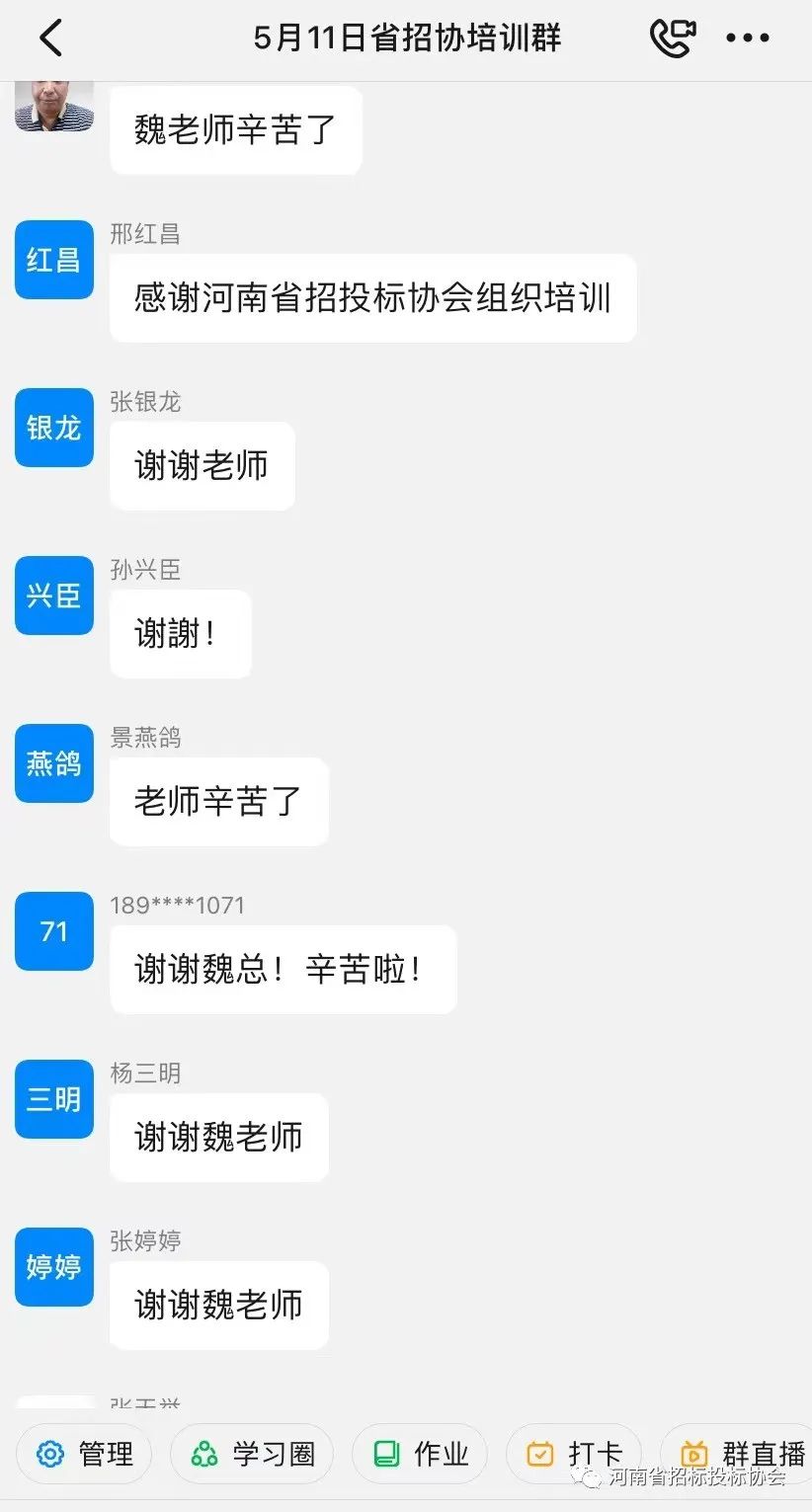Open the 学习圈 study circle
The image size is (812, 1512).
(x=252, y=1454)
